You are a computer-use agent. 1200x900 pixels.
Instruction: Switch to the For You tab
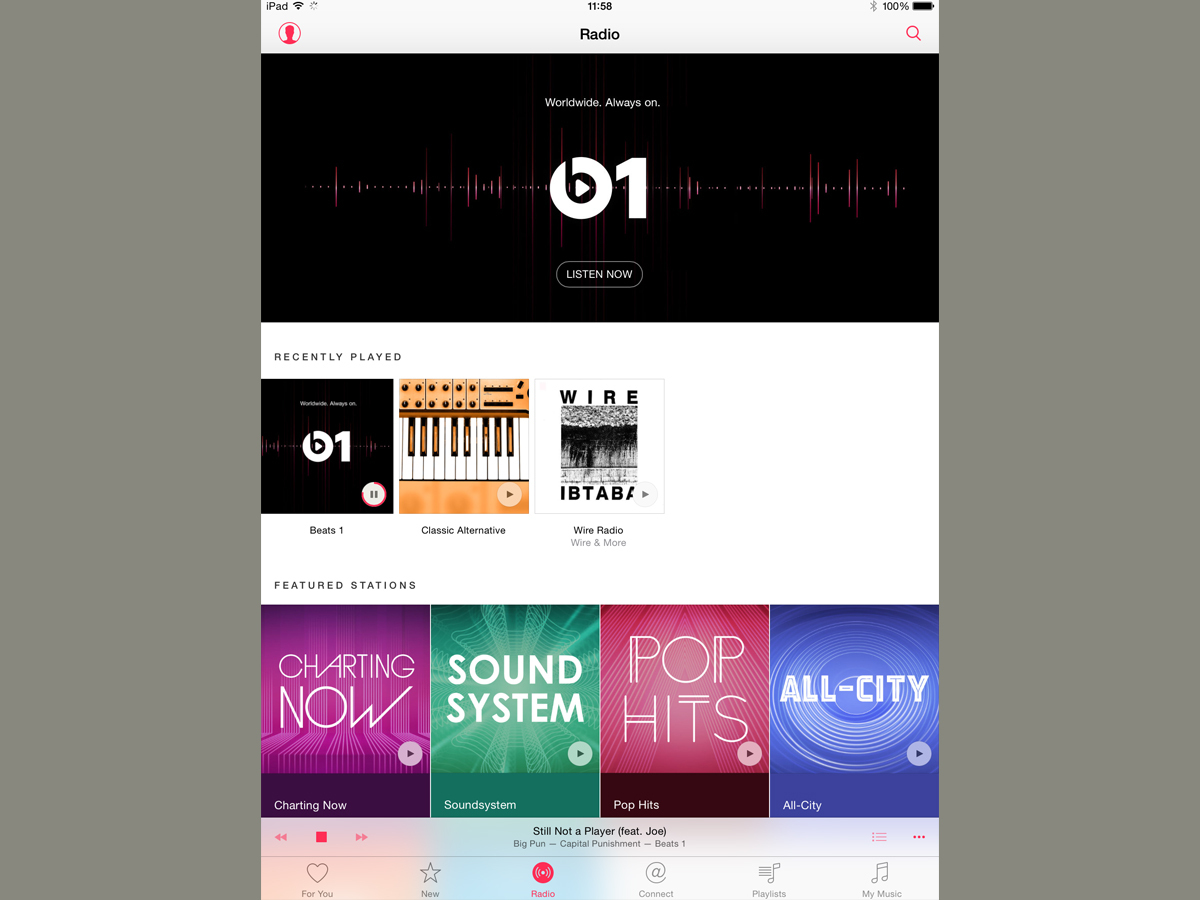[317, 879]
